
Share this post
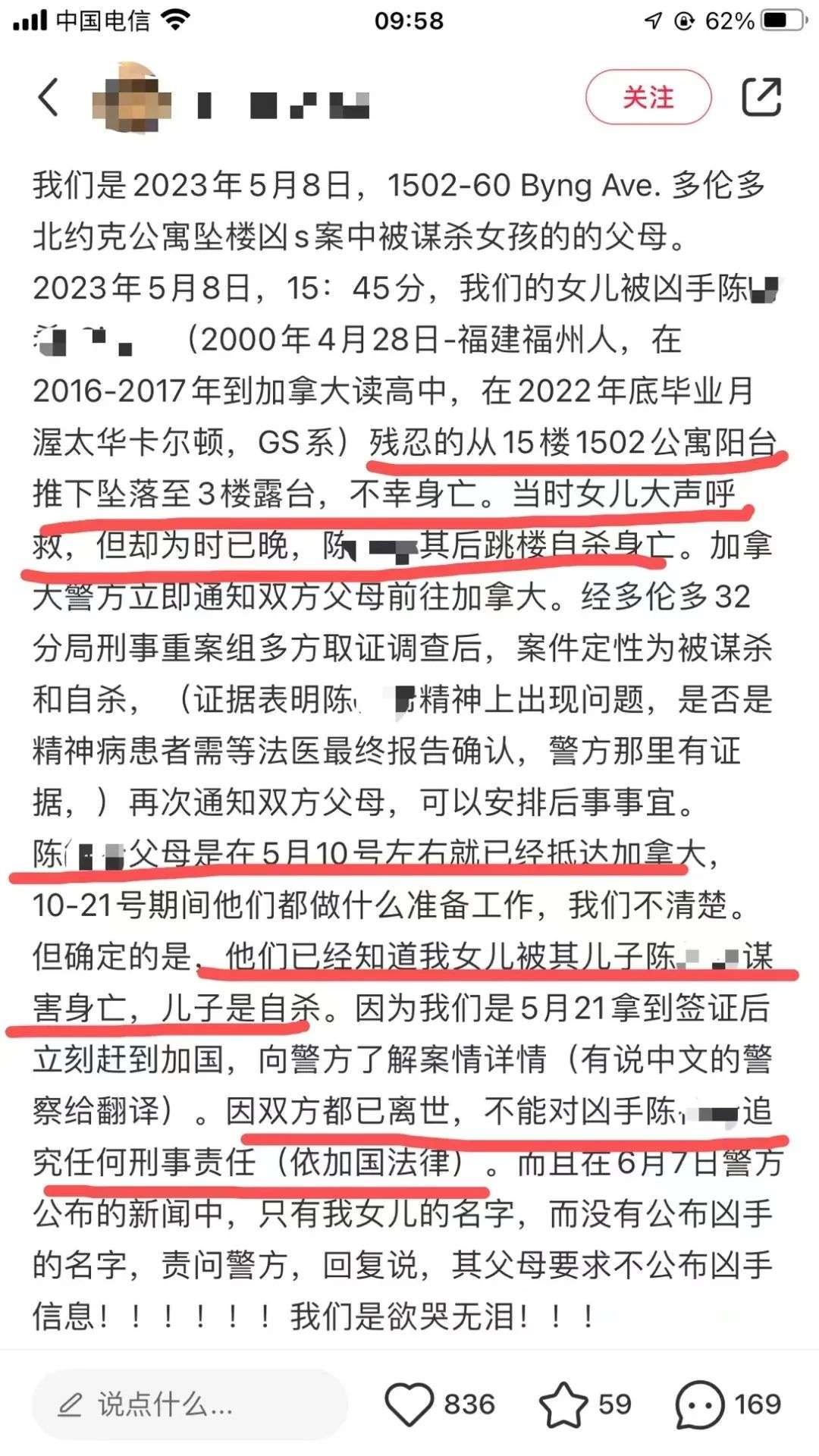tap(761, 97)
